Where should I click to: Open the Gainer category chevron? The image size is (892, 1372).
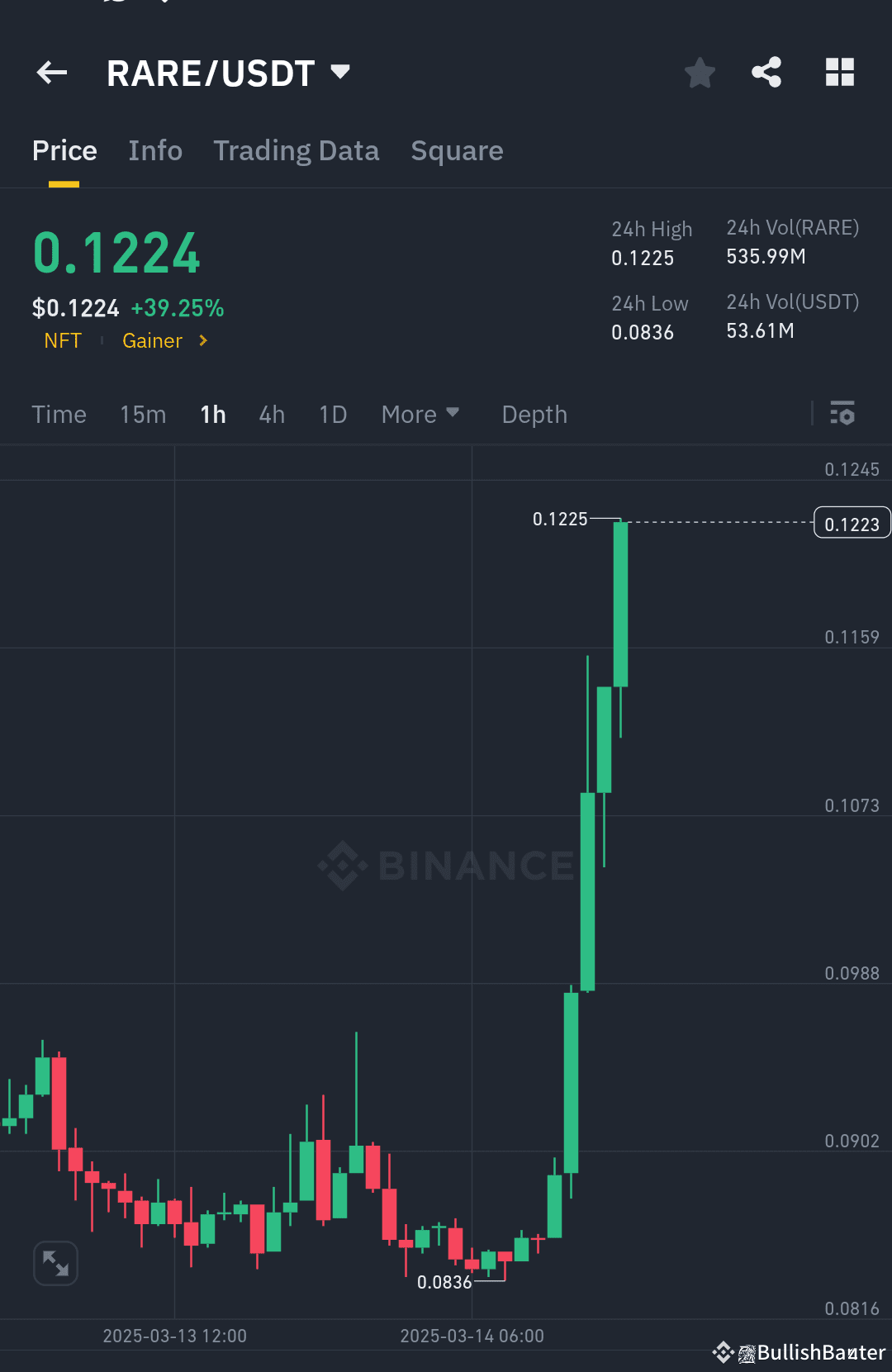click(202, 340)
